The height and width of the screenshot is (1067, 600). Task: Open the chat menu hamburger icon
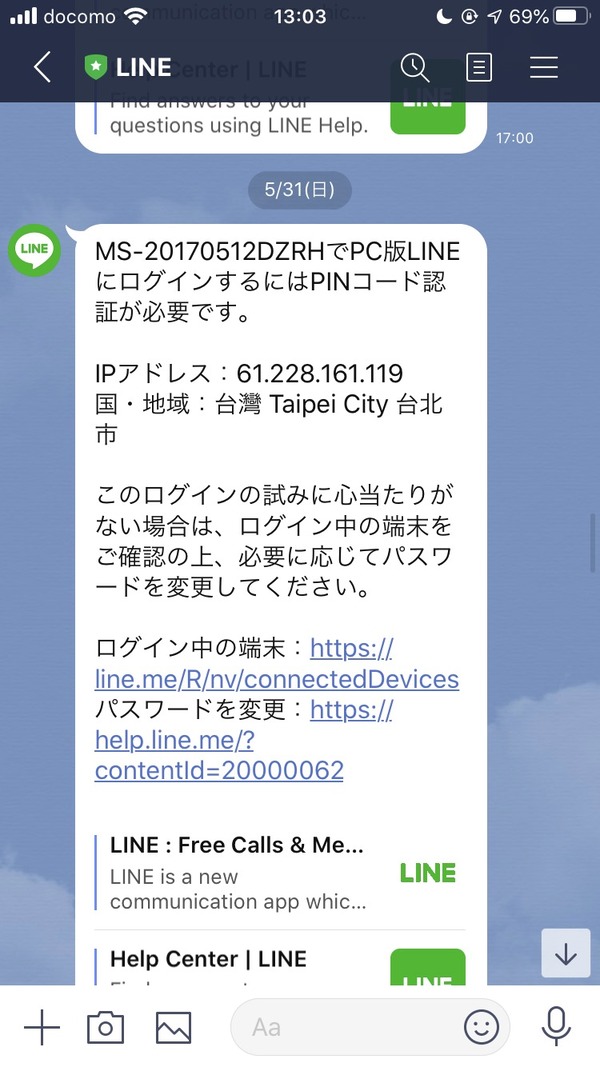pyautogui.click(x=544, y=67)
